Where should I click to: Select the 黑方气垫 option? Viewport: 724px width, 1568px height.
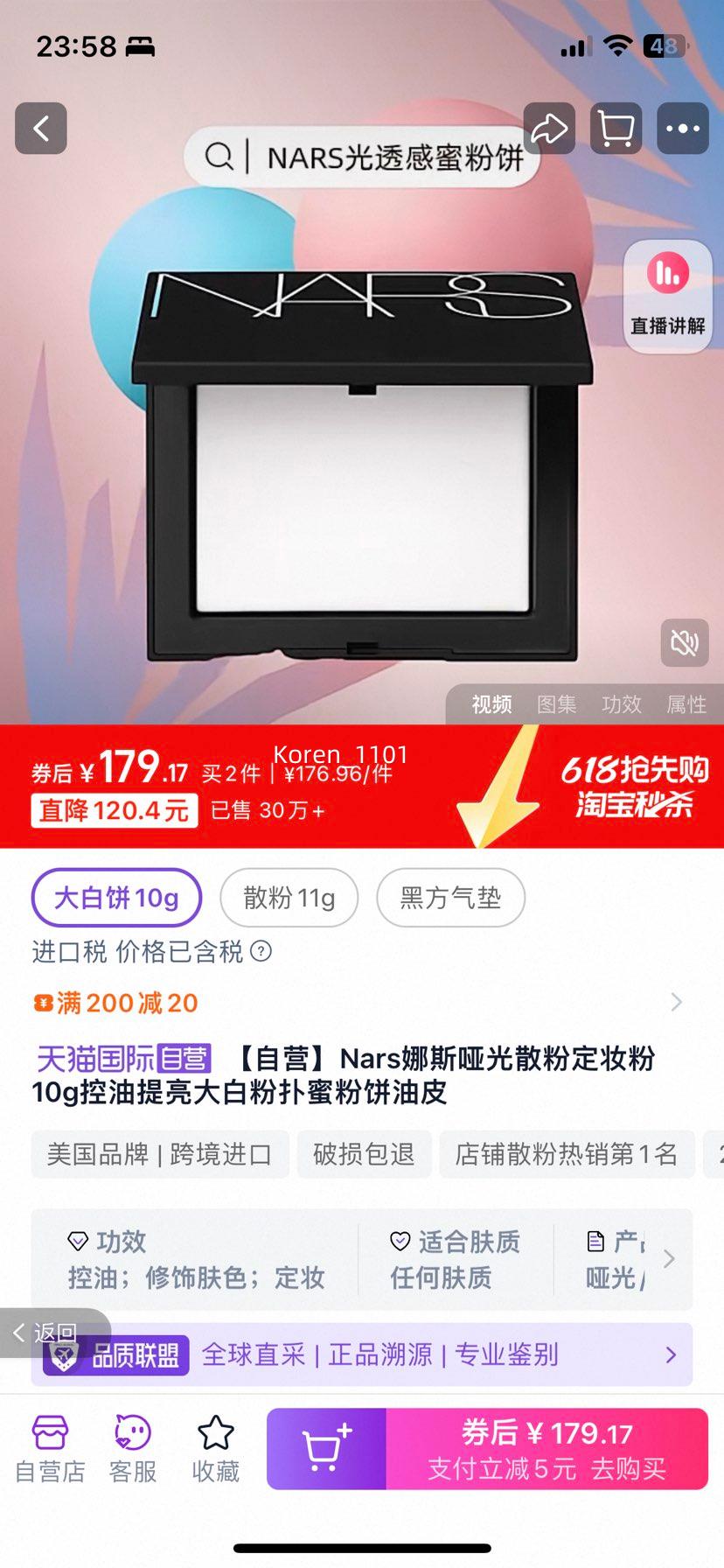[450, 898]
